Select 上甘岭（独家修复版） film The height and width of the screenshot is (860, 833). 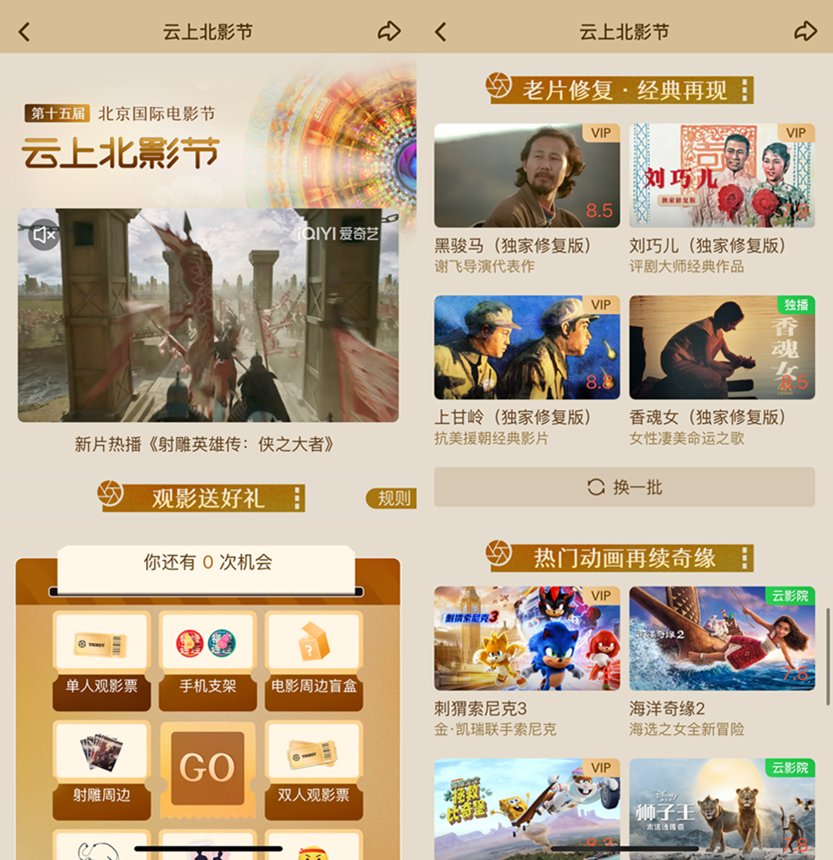tap(526, 347)
